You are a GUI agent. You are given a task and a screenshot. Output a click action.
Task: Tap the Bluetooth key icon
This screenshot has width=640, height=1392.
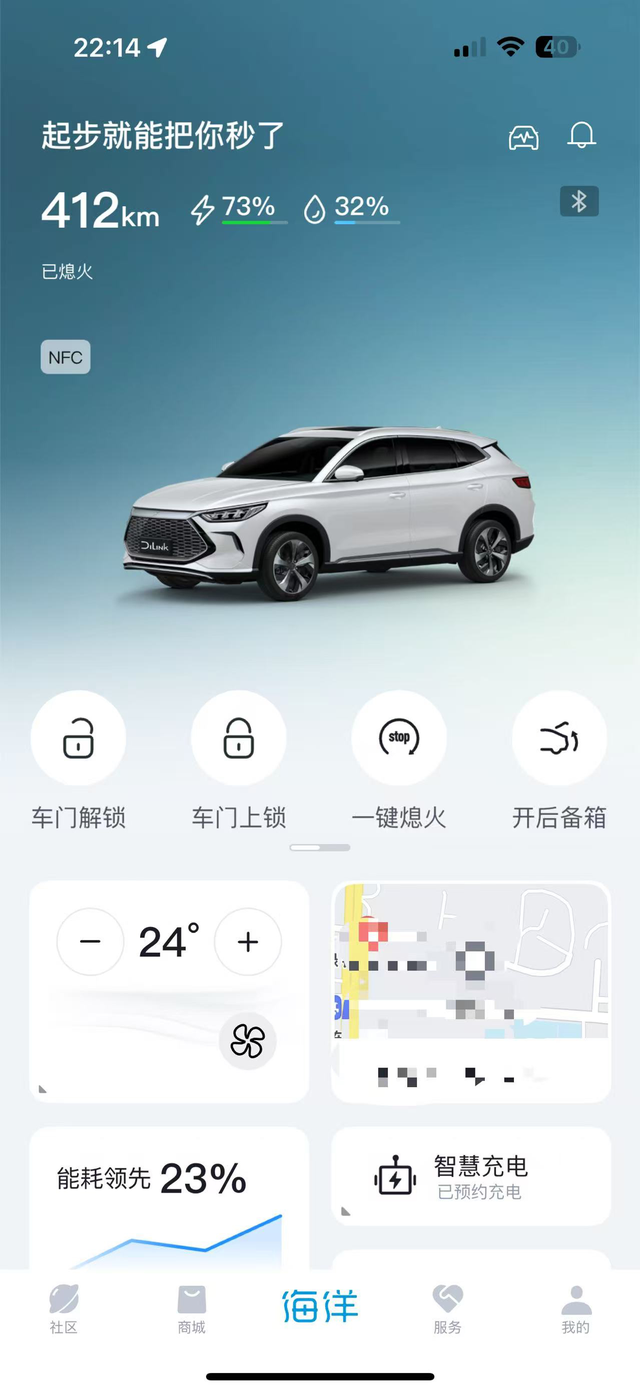point(578,201)
